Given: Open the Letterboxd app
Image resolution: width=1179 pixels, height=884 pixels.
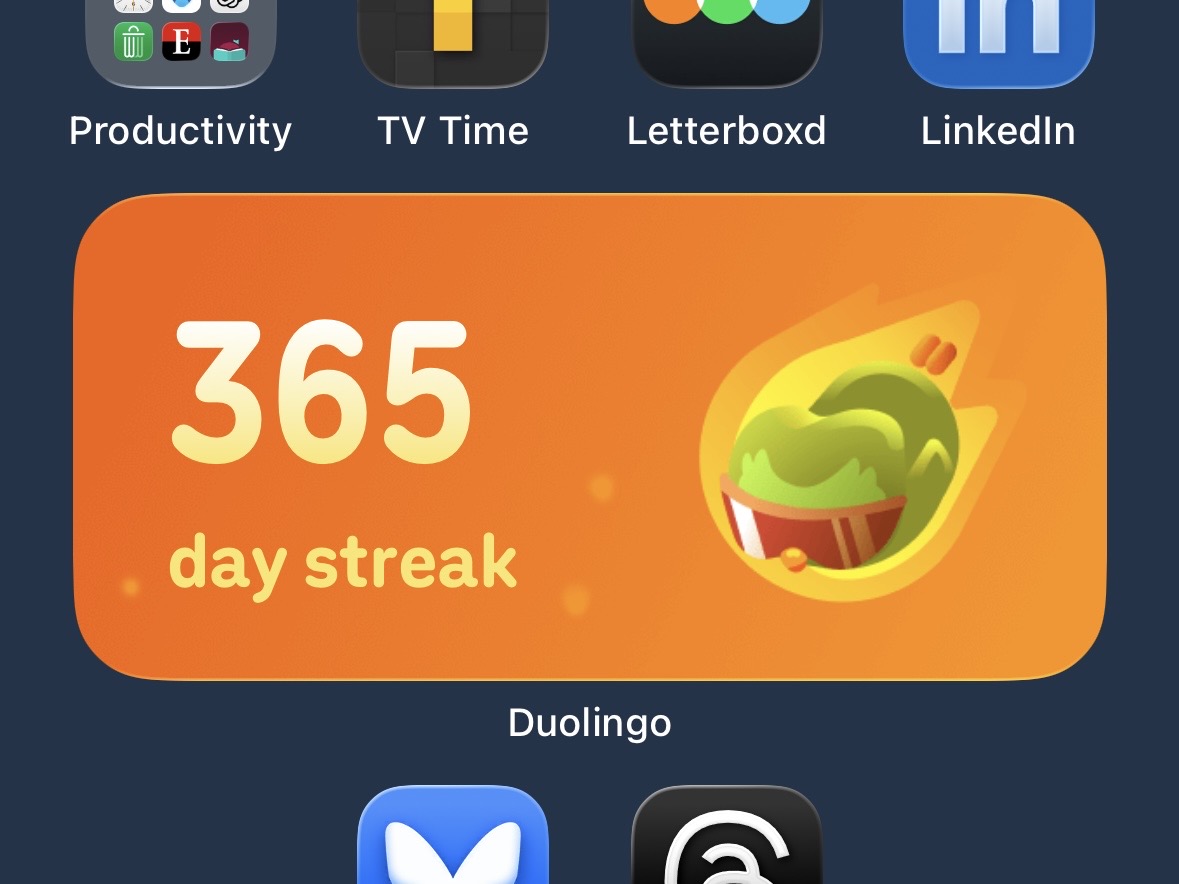Looking at the screenshot, I should 727,40.
